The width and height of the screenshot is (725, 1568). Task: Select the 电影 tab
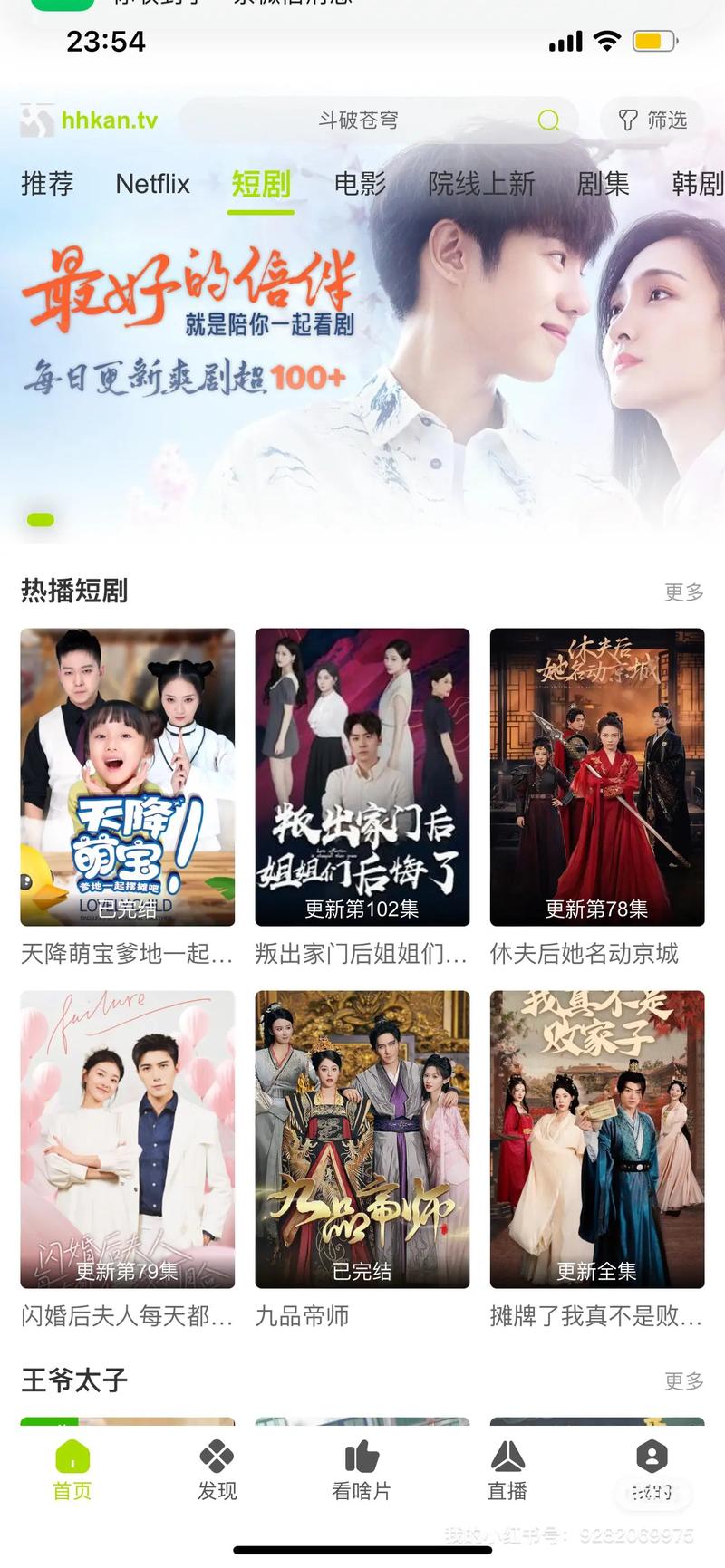coord(360,184)
